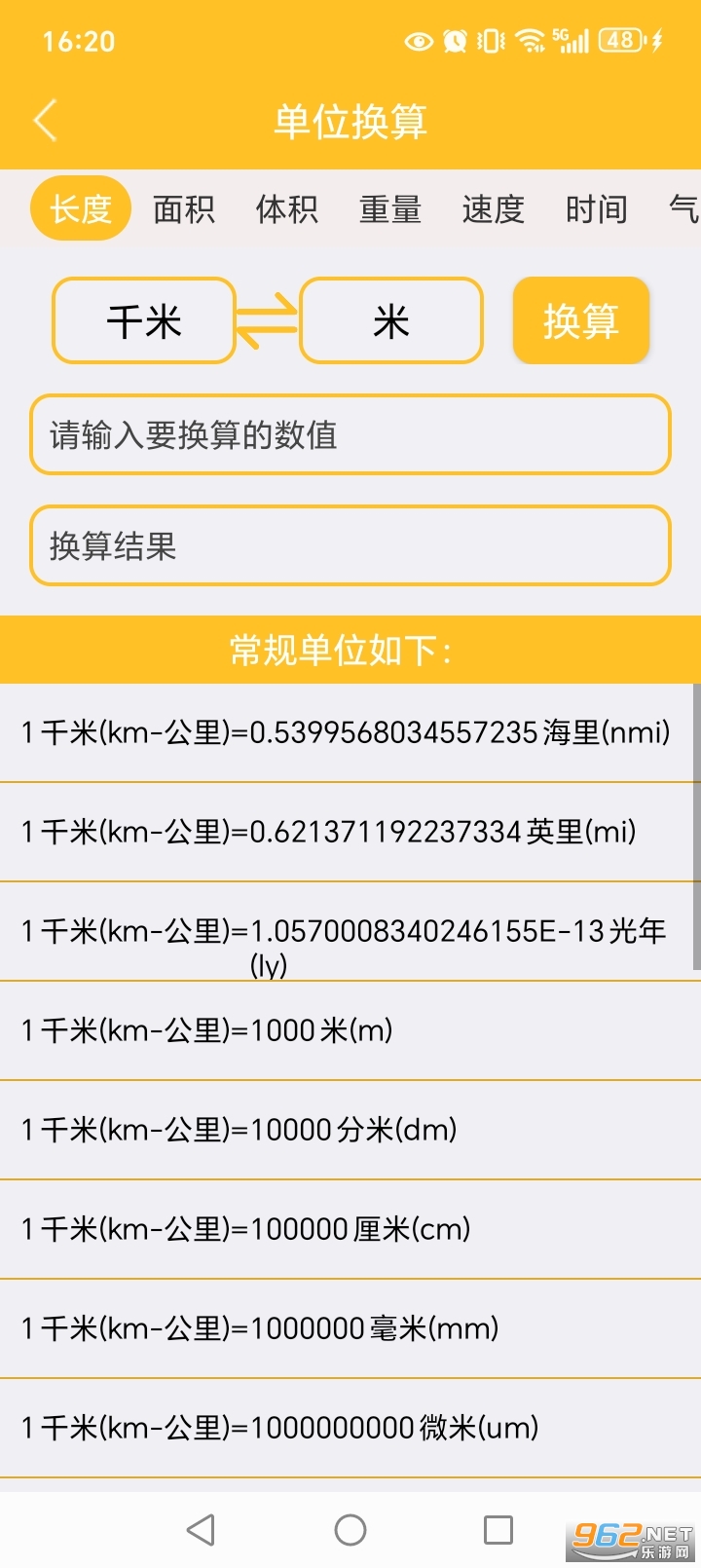701x1568 pixels.
Task: Switch to the 速度 tab
Action: coord(494,209)
